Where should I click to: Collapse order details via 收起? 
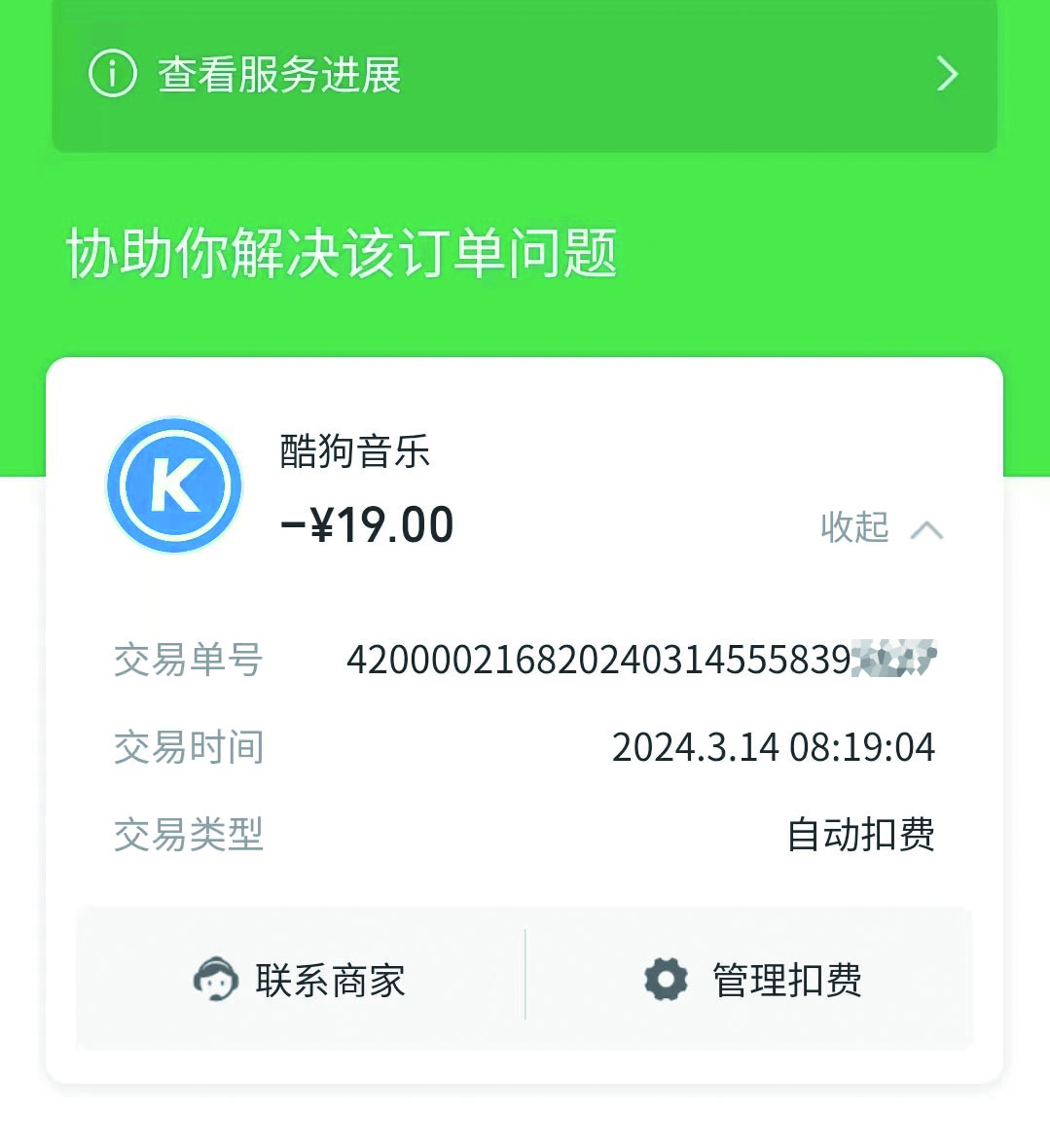click(x=879, y=527)
